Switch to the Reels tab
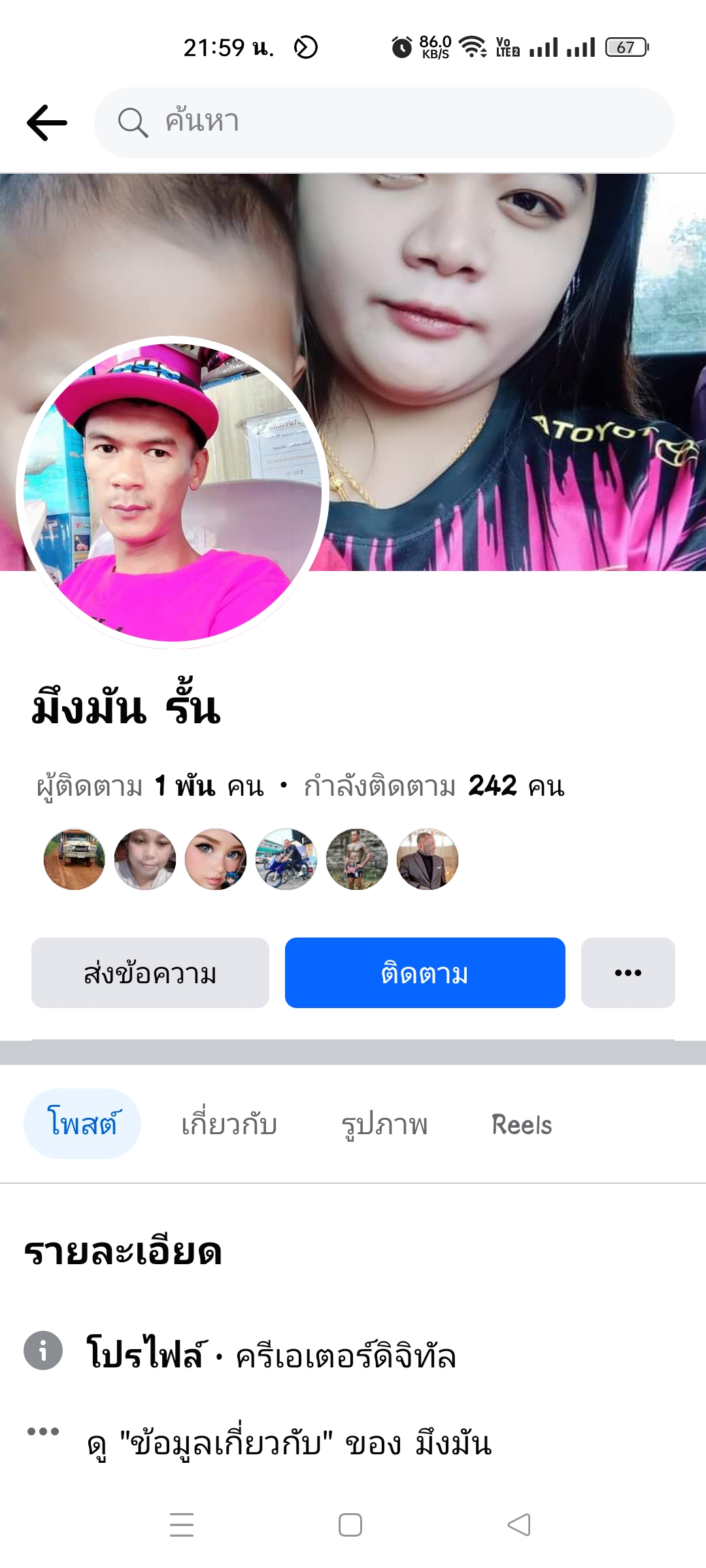 click(522, 1124)
